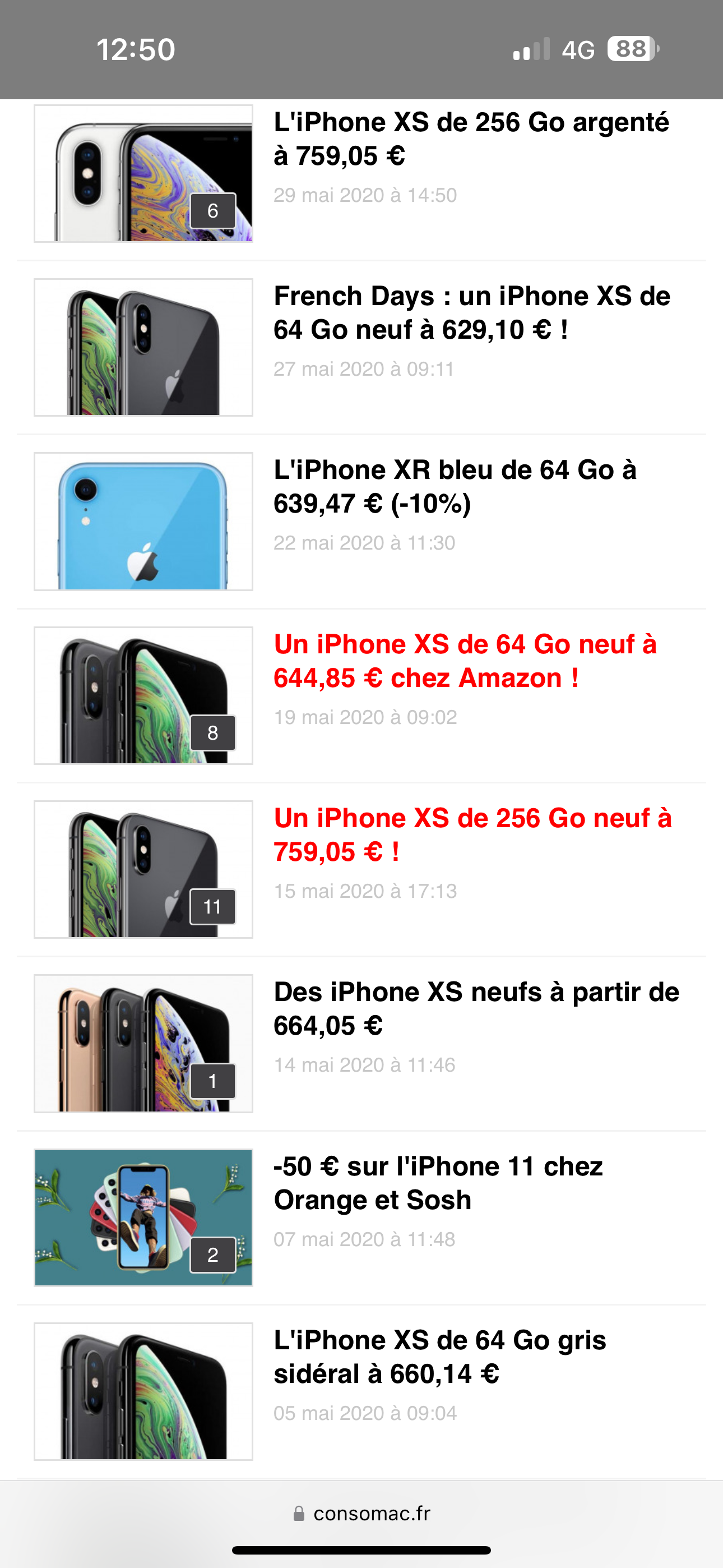Open the iPhone XS 256 Go neuf article
Image resolution: width=723 pixels, height=1568 pixels.
[x=472, y=834]
